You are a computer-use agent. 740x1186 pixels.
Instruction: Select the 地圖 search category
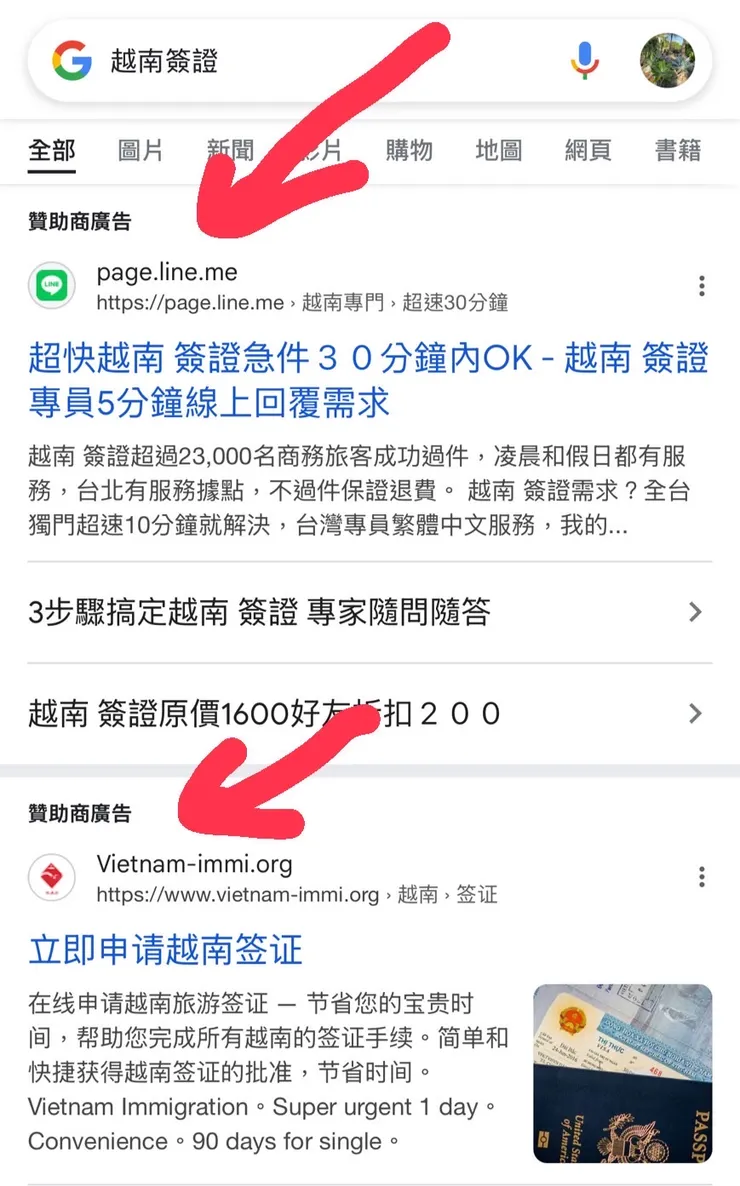[498, 151]
